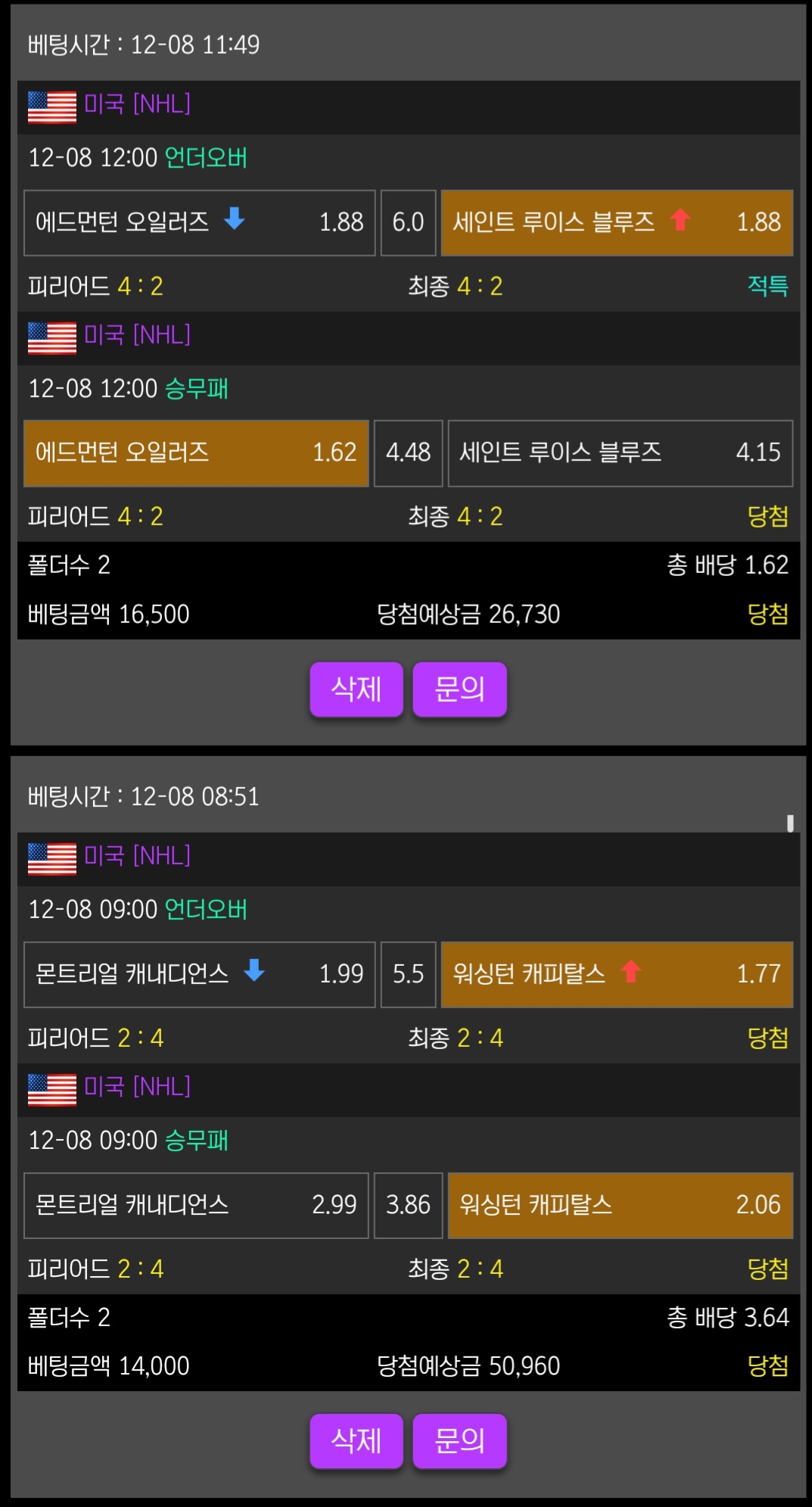Open 문의 for the 08:51 bet slip
Viewport: 812px width, 1507px height.
tap(459, 1440)
